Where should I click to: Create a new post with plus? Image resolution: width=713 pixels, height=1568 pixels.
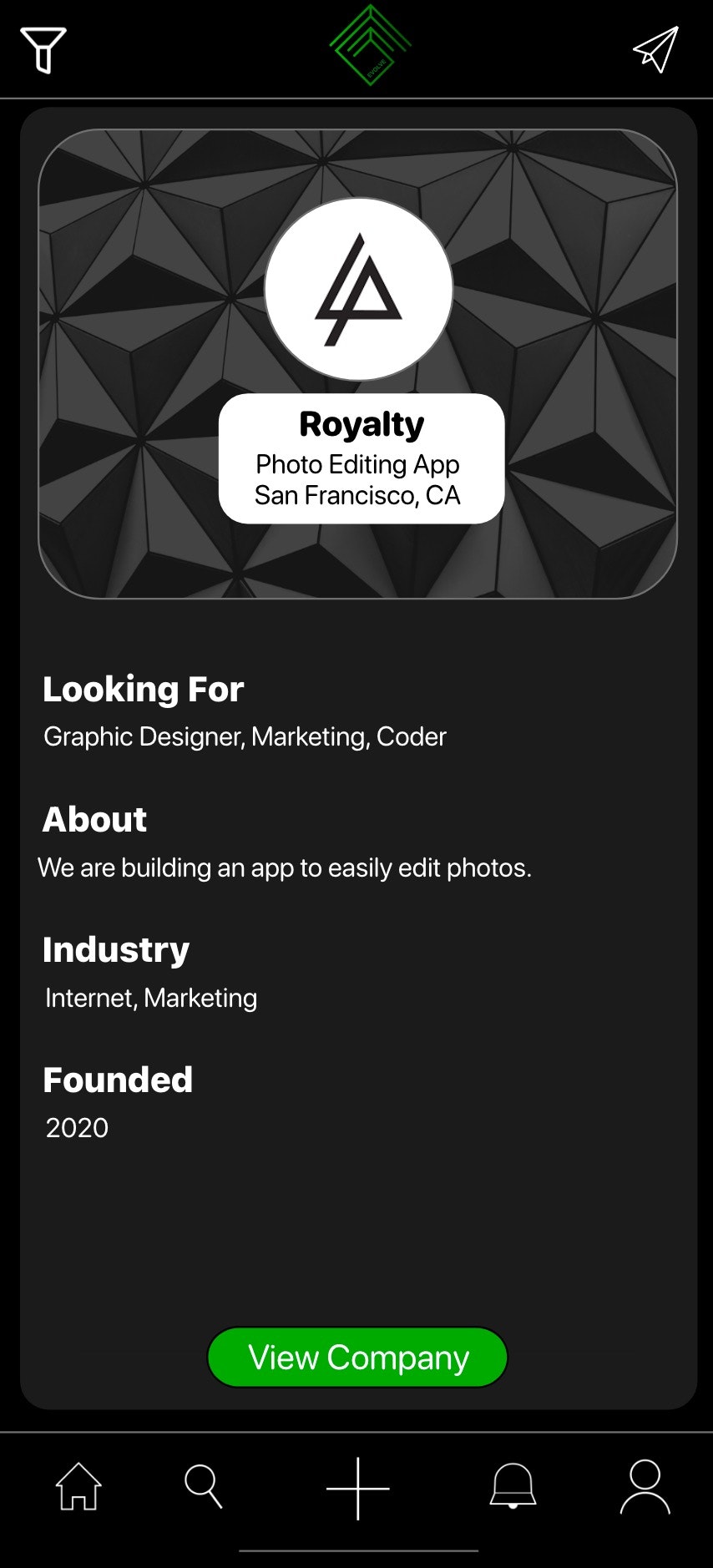[357, 1488]
